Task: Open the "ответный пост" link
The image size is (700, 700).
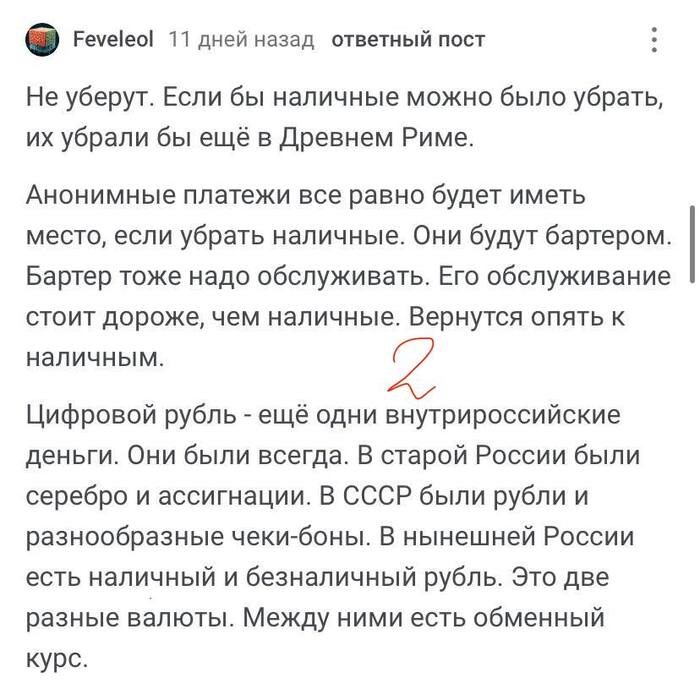Action: pos(407,40)
